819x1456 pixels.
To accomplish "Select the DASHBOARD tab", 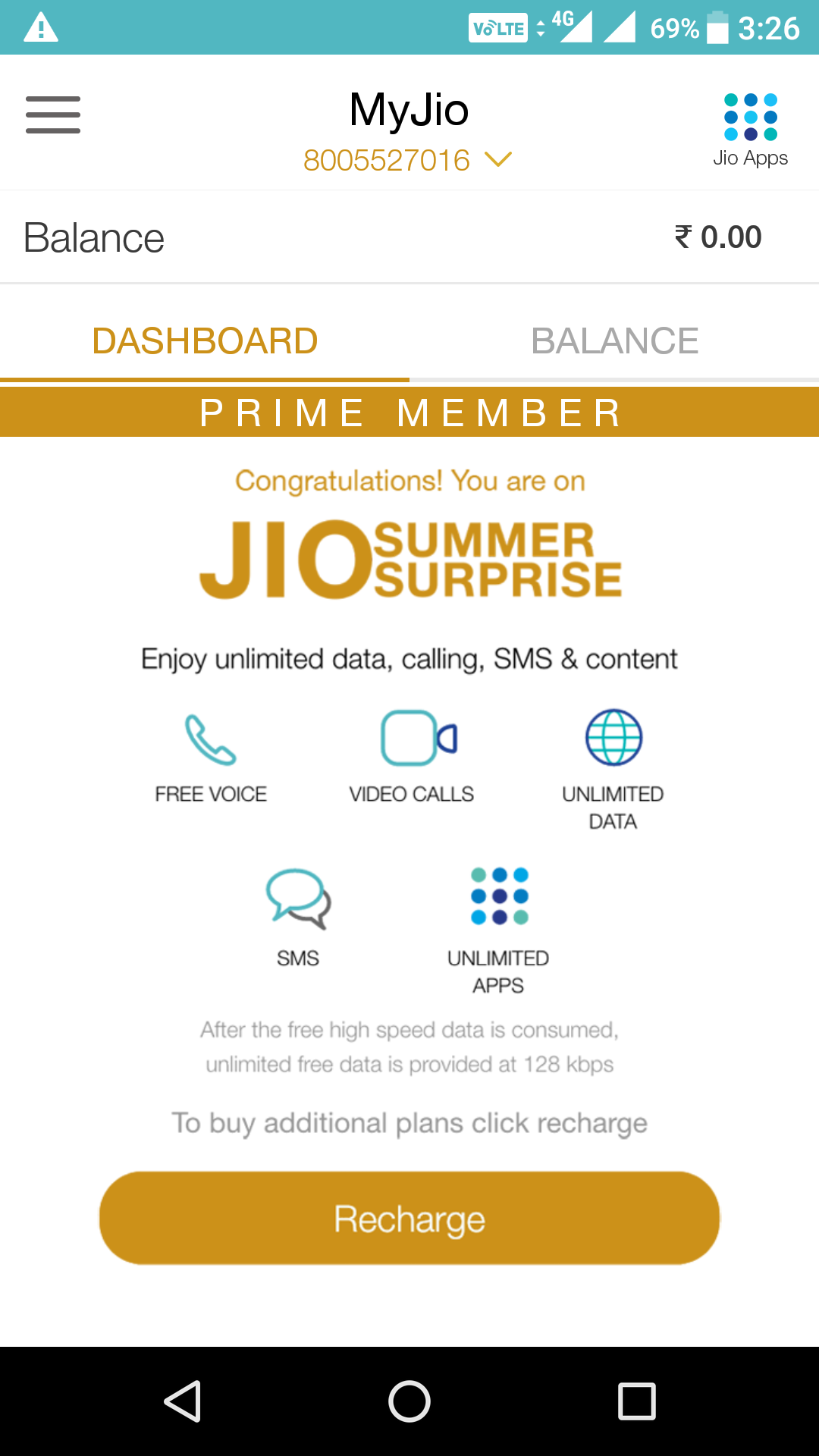I will pyautogui.click(x=205, y=340).
